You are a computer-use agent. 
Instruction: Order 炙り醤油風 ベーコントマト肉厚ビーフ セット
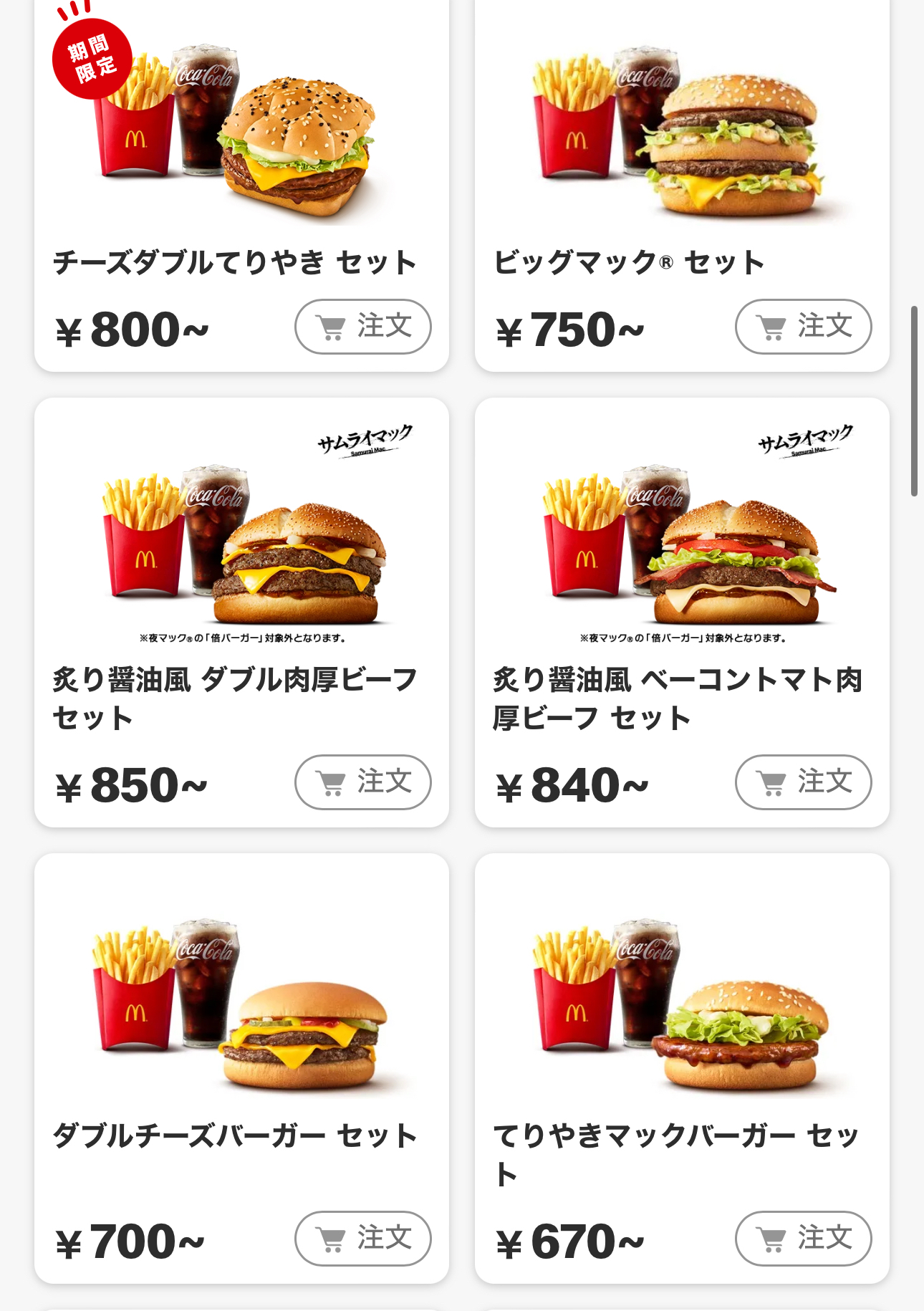click(x=803, y=782)
